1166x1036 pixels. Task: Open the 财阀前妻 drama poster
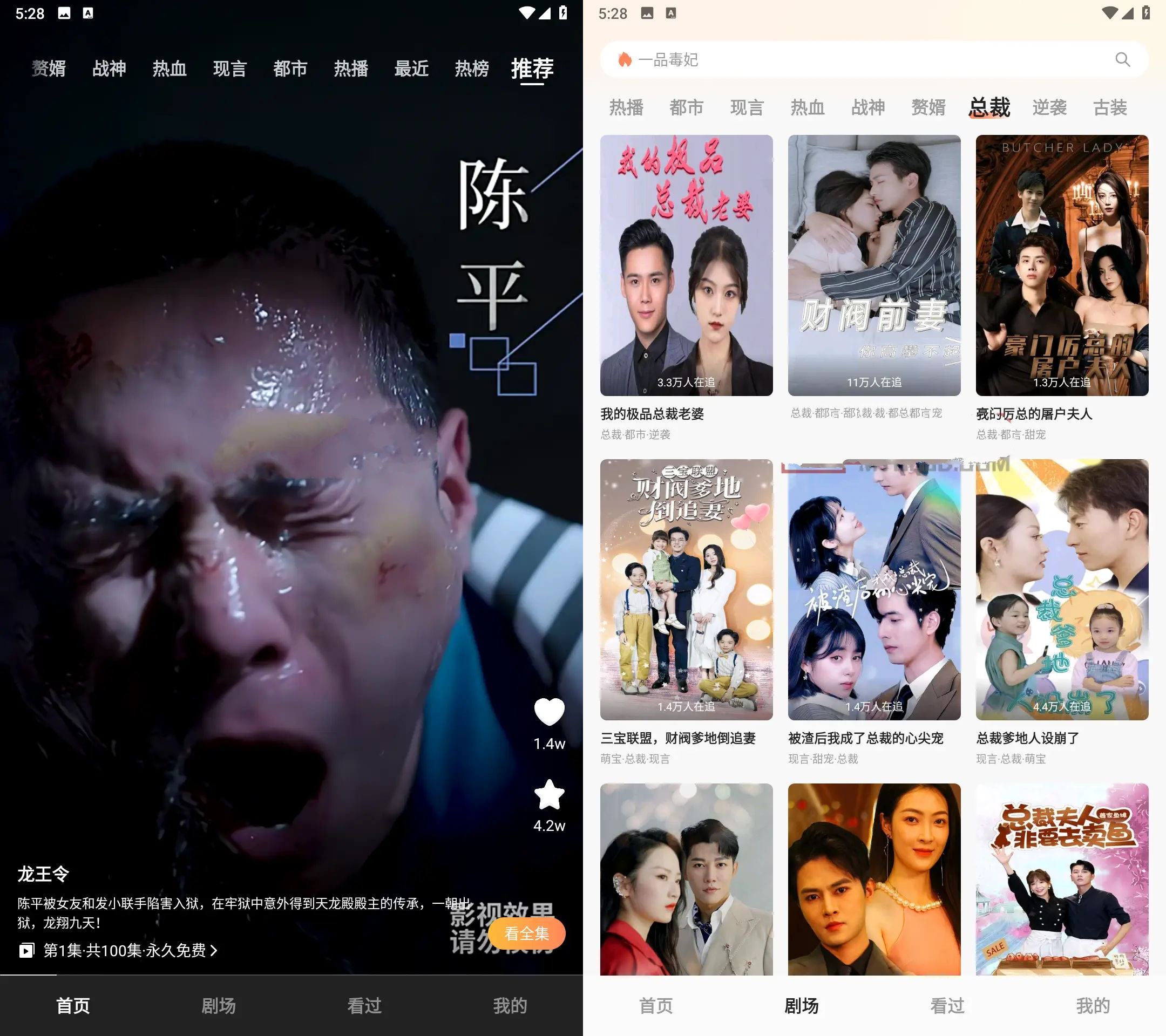[874, 265]
